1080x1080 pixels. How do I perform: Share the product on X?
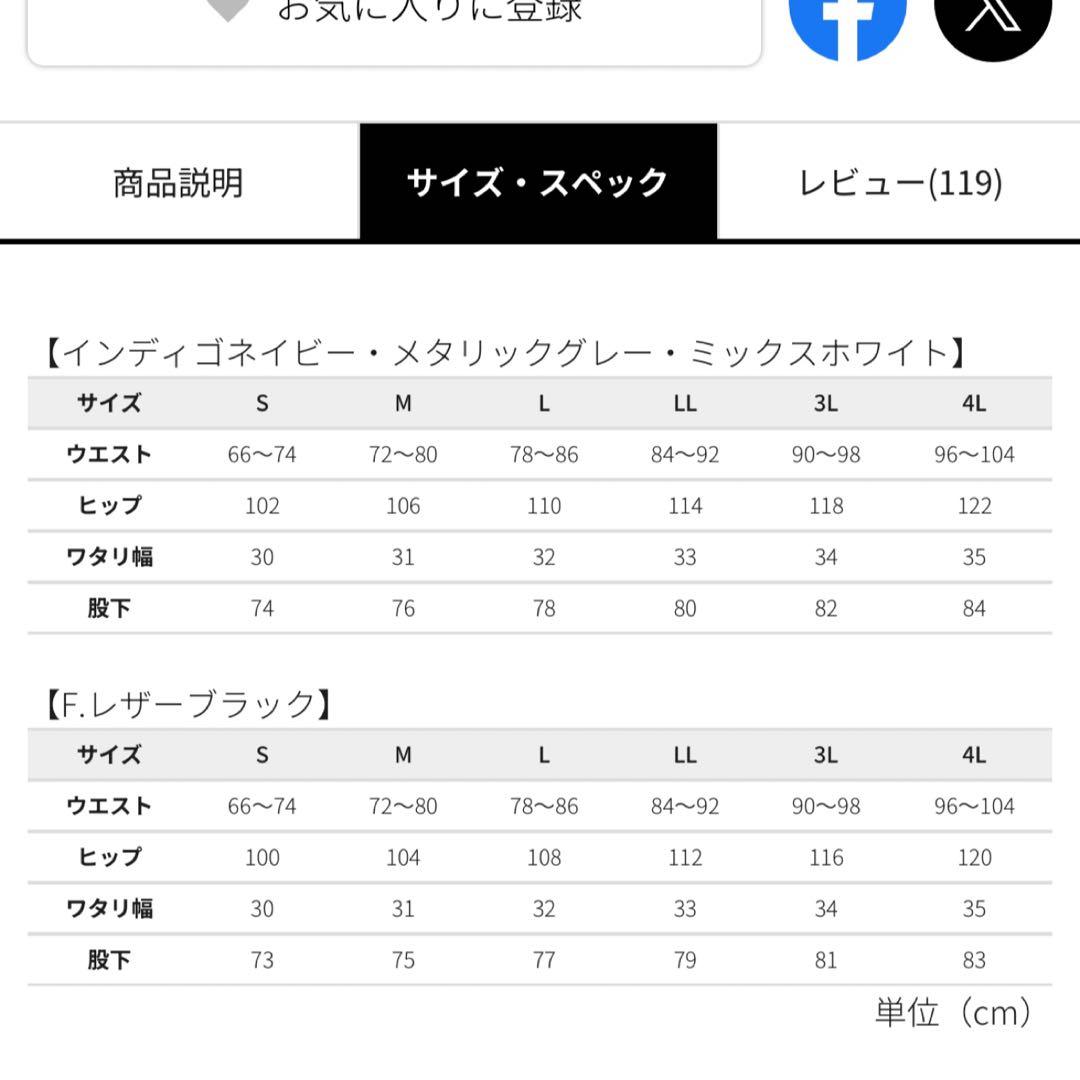click(993, 28)
